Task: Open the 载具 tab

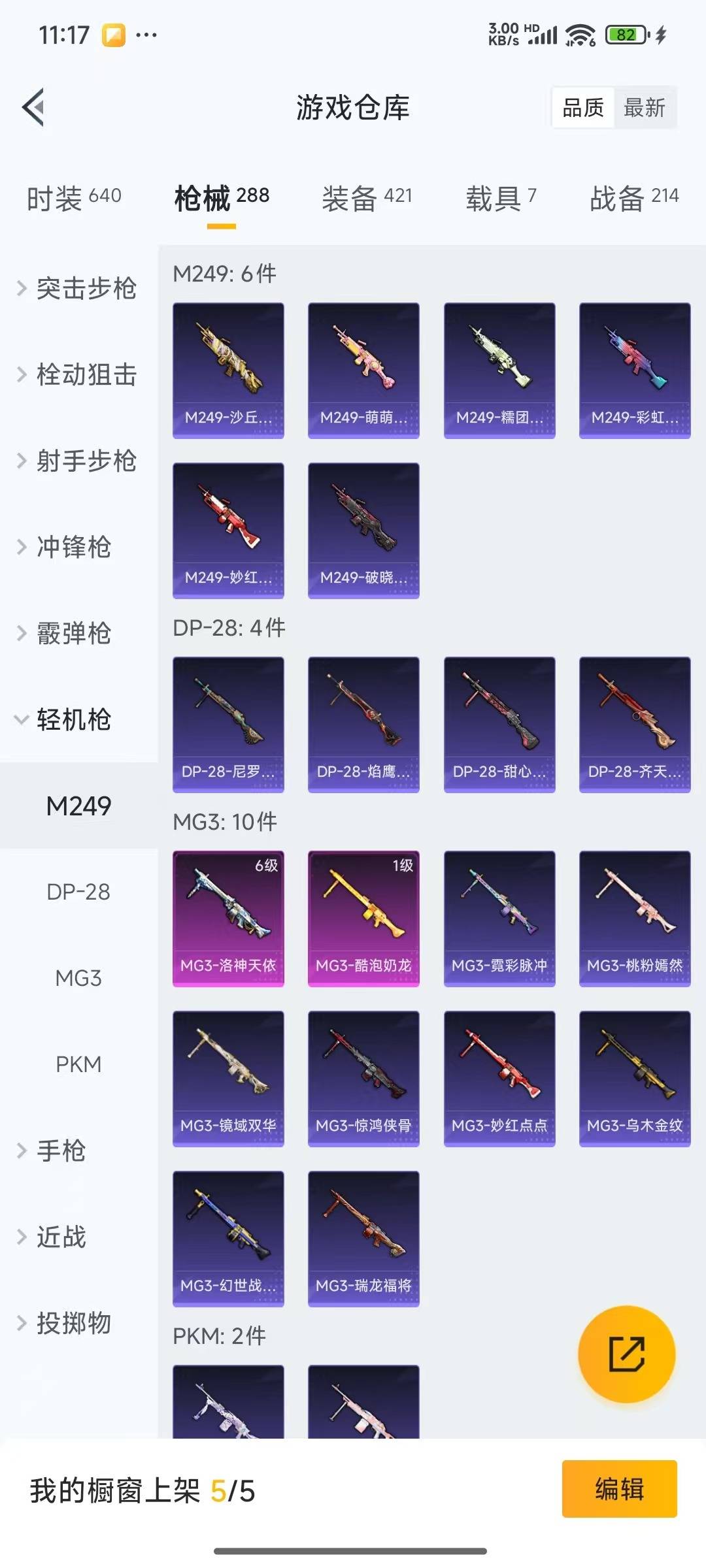Action: pyautogui.click(x=501, y=197)
